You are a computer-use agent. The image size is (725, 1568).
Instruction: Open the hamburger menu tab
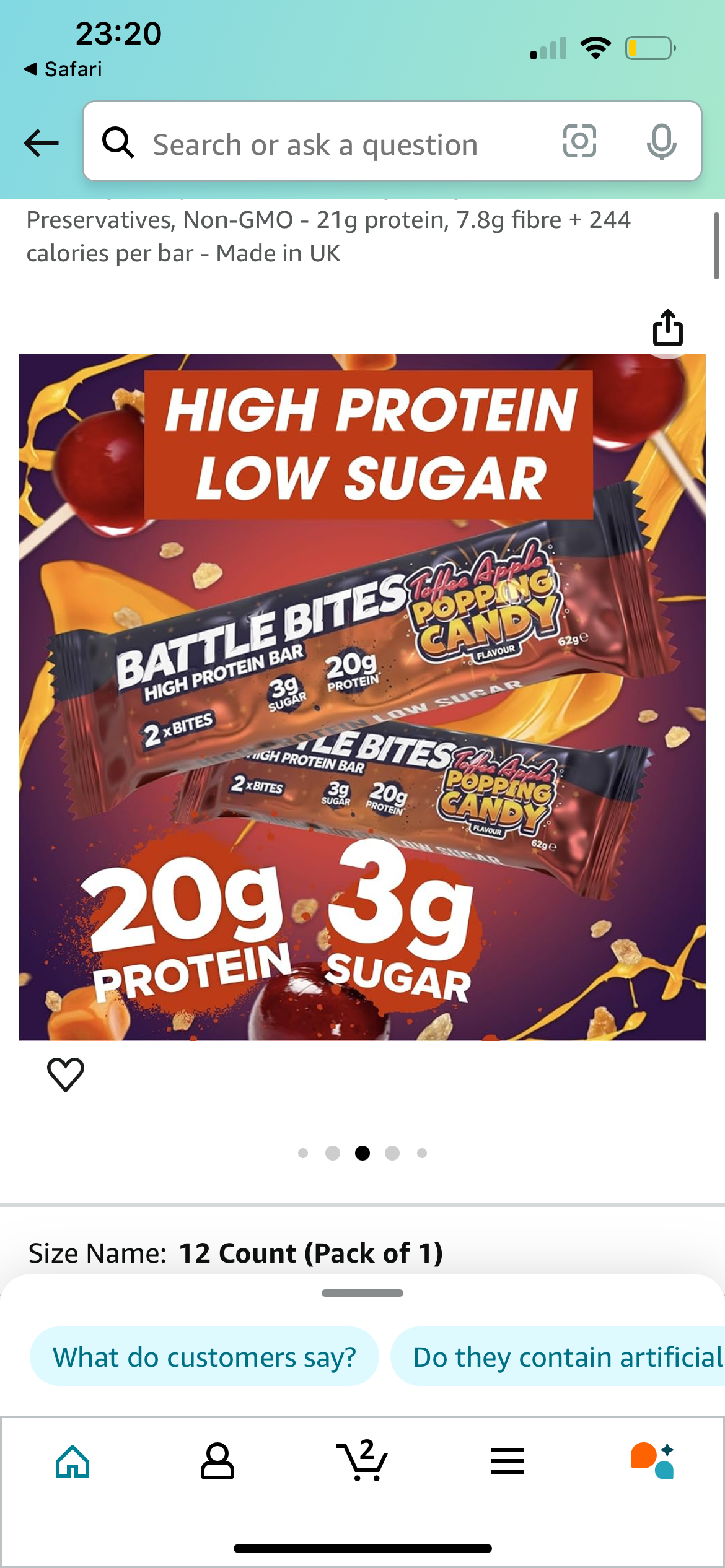point(507,1461)
